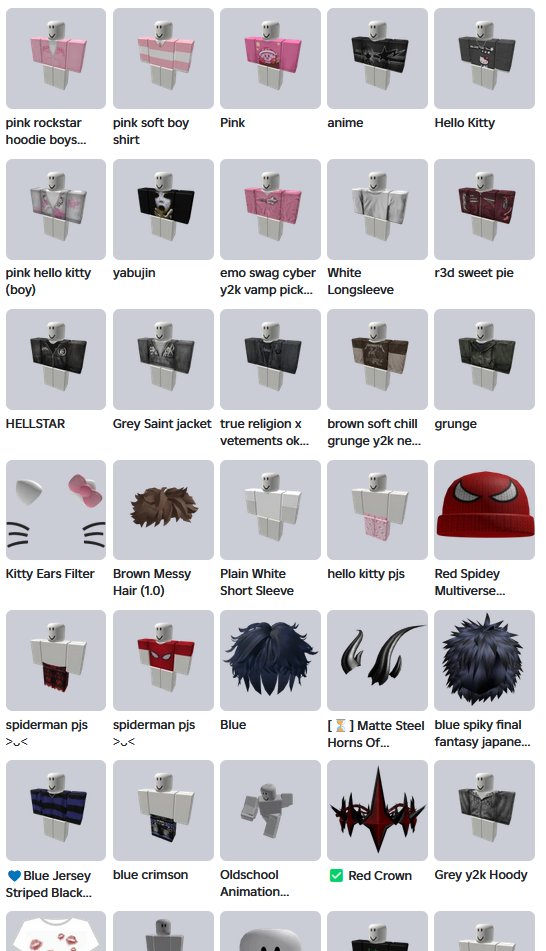Open Brown Messy Hair (1.0)
546x951 pixels.
click(x=163, y=510)
